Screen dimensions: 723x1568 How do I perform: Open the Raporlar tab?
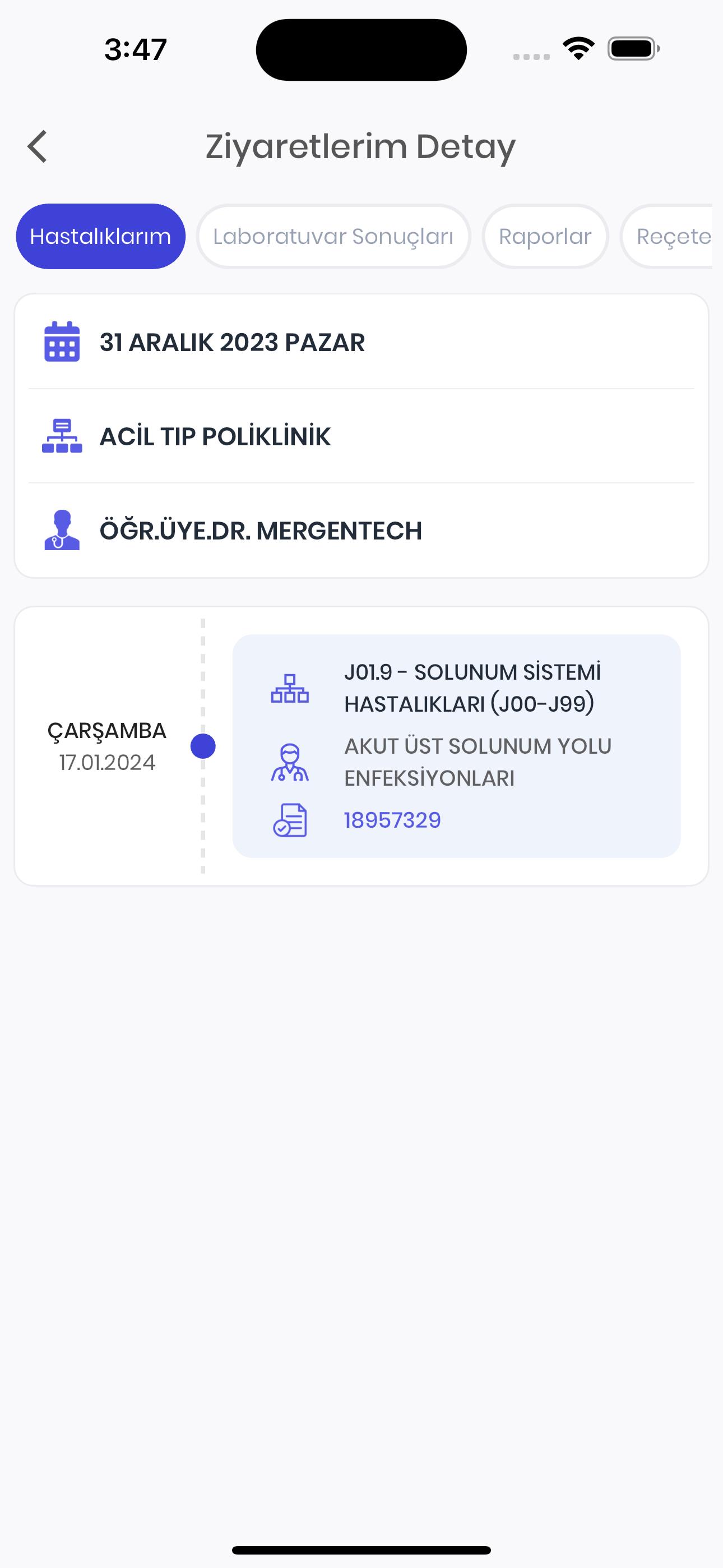coord(545,236)
